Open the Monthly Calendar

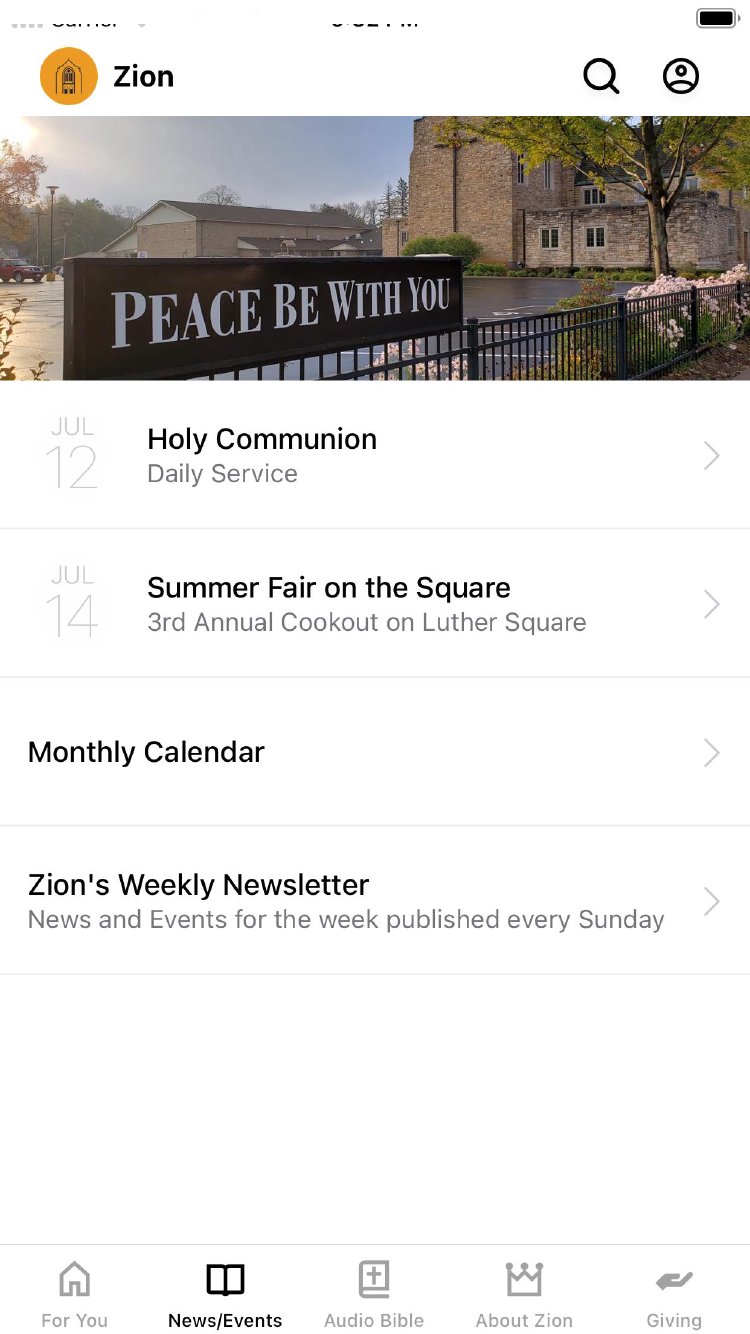pyautogui.click(x=375, y=752)
